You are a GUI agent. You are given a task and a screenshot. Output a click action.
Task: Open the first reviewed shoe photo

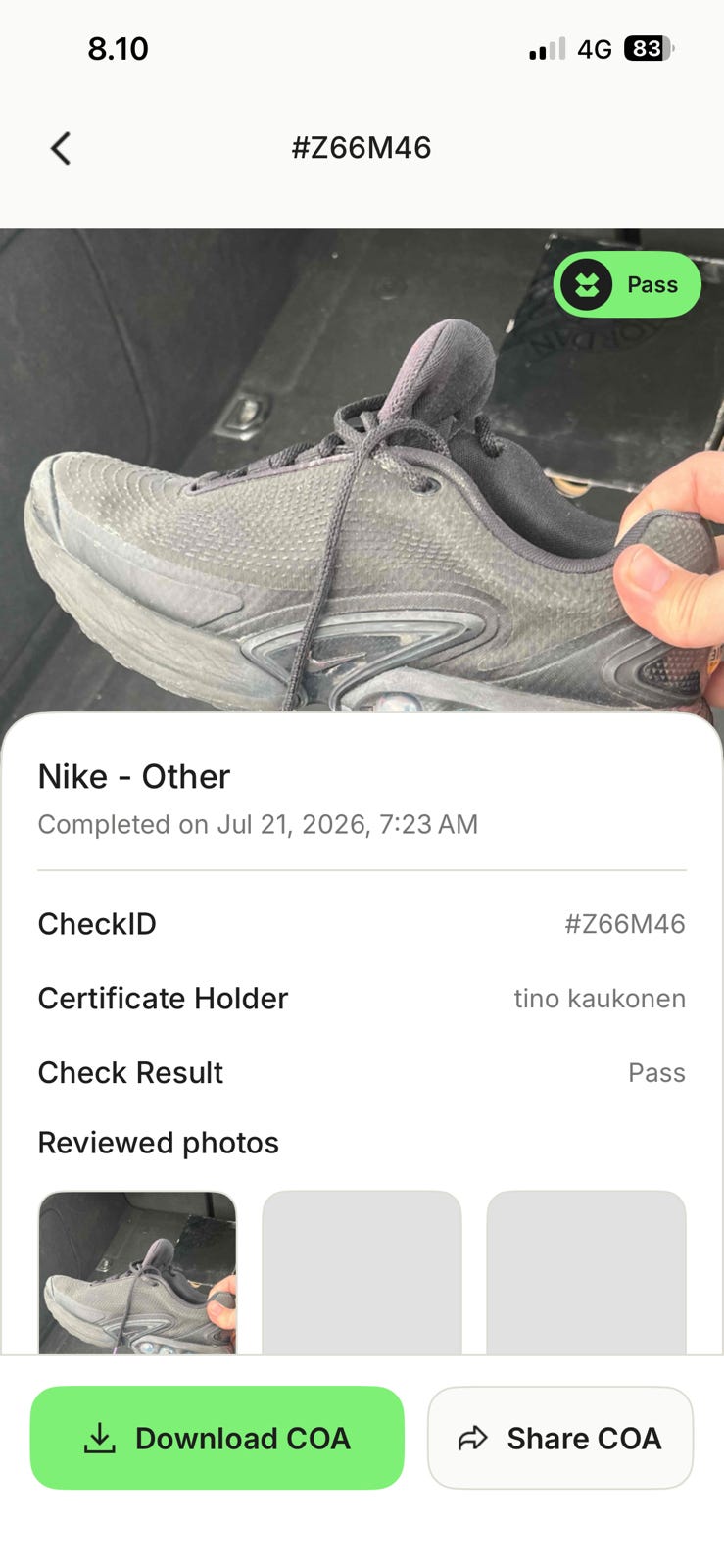pos(137,1272)
